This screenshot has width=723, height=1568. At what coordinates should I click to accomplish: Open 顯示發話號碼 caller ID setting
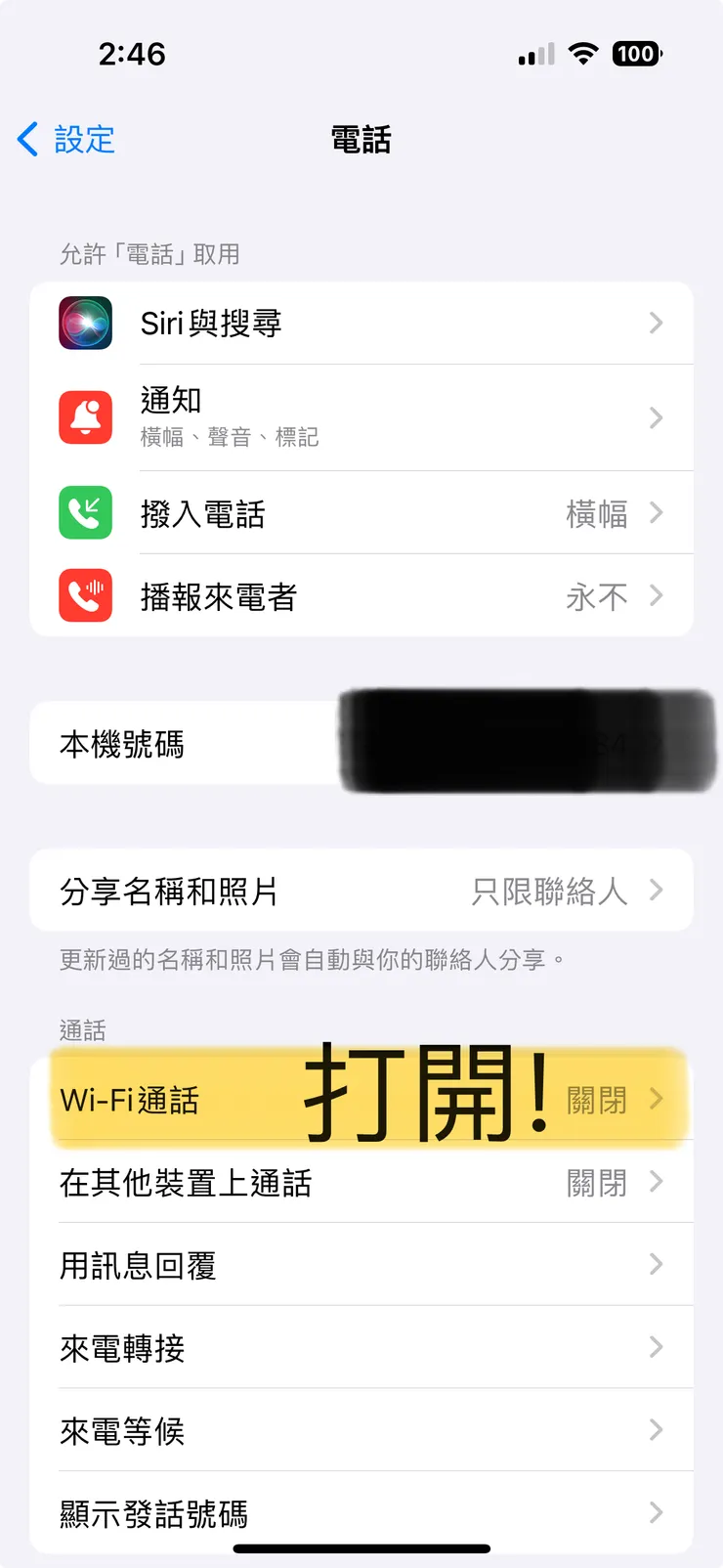tap(361, 1511)
